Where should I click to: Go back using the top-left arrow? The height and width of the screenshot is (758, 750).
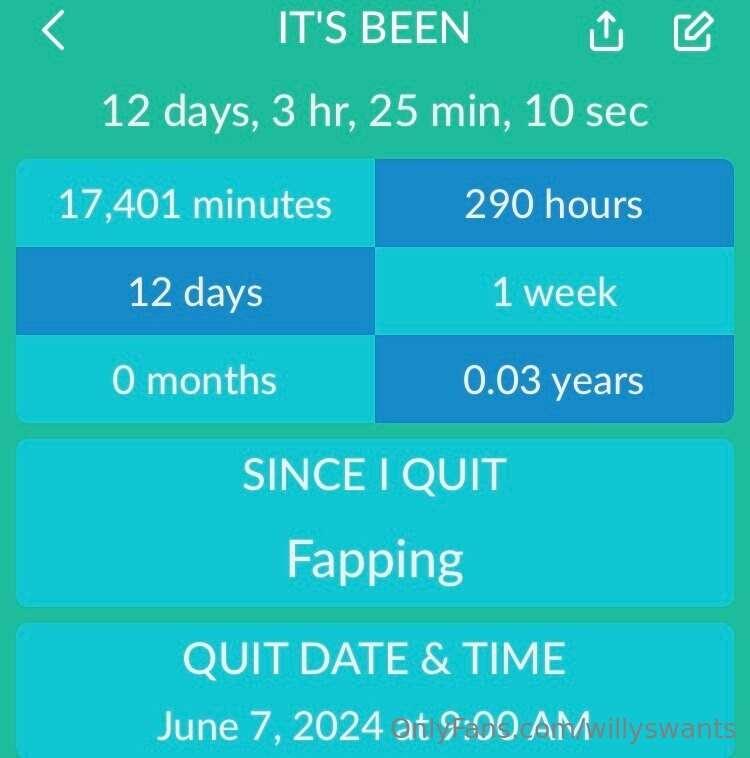[54, 31]
